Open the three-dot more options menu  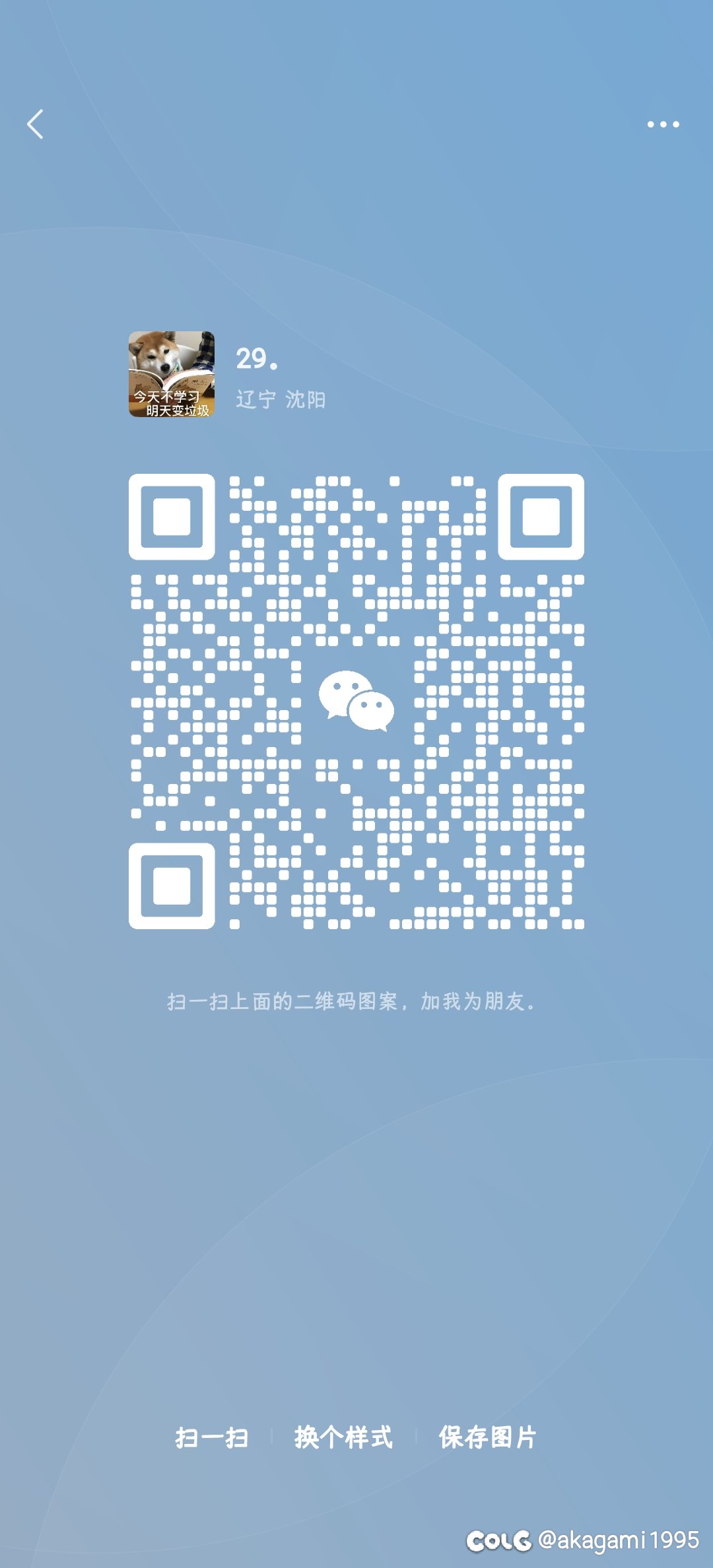(663, 124)
